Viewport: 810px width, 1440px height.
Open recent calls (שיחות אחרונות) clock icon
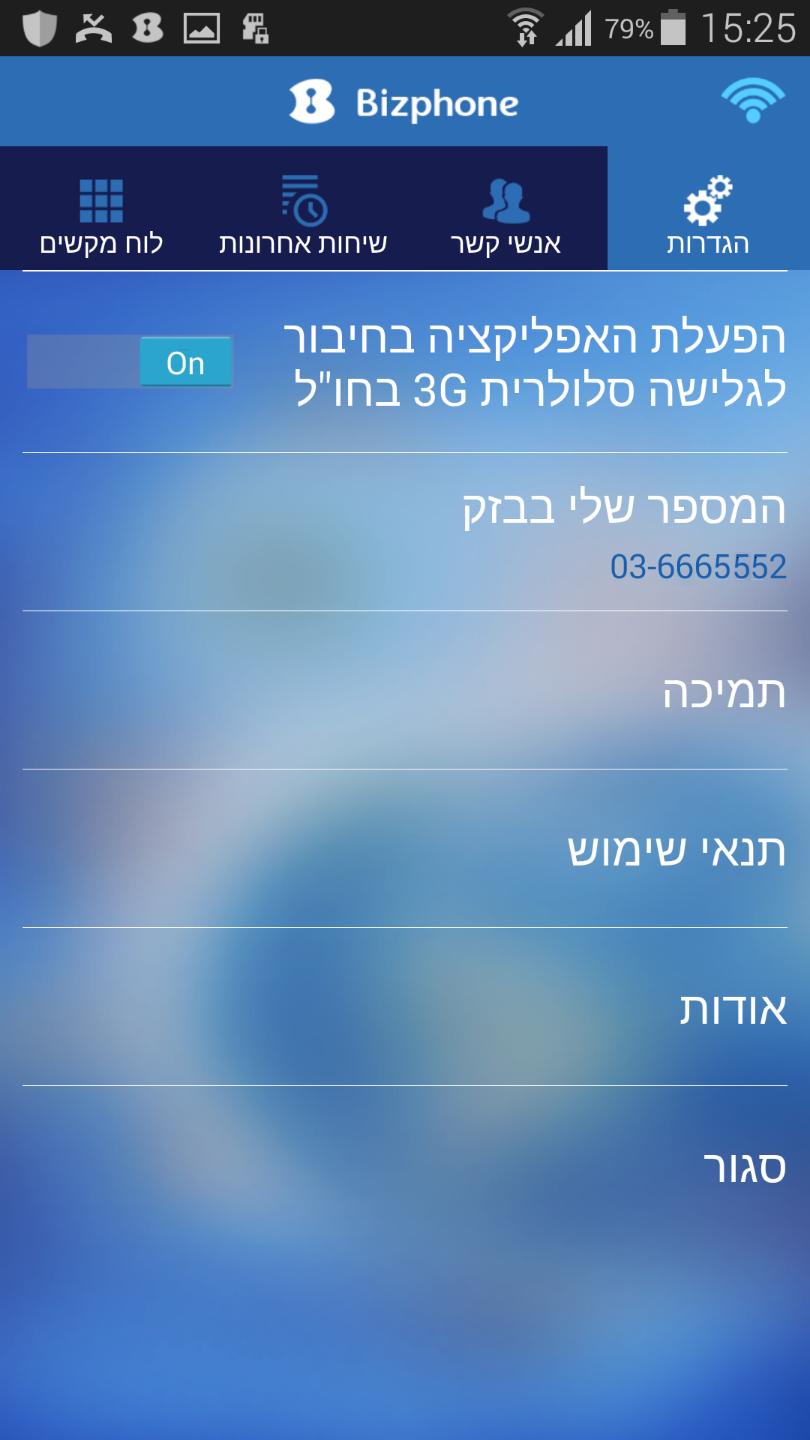click(x=305, y=200)
